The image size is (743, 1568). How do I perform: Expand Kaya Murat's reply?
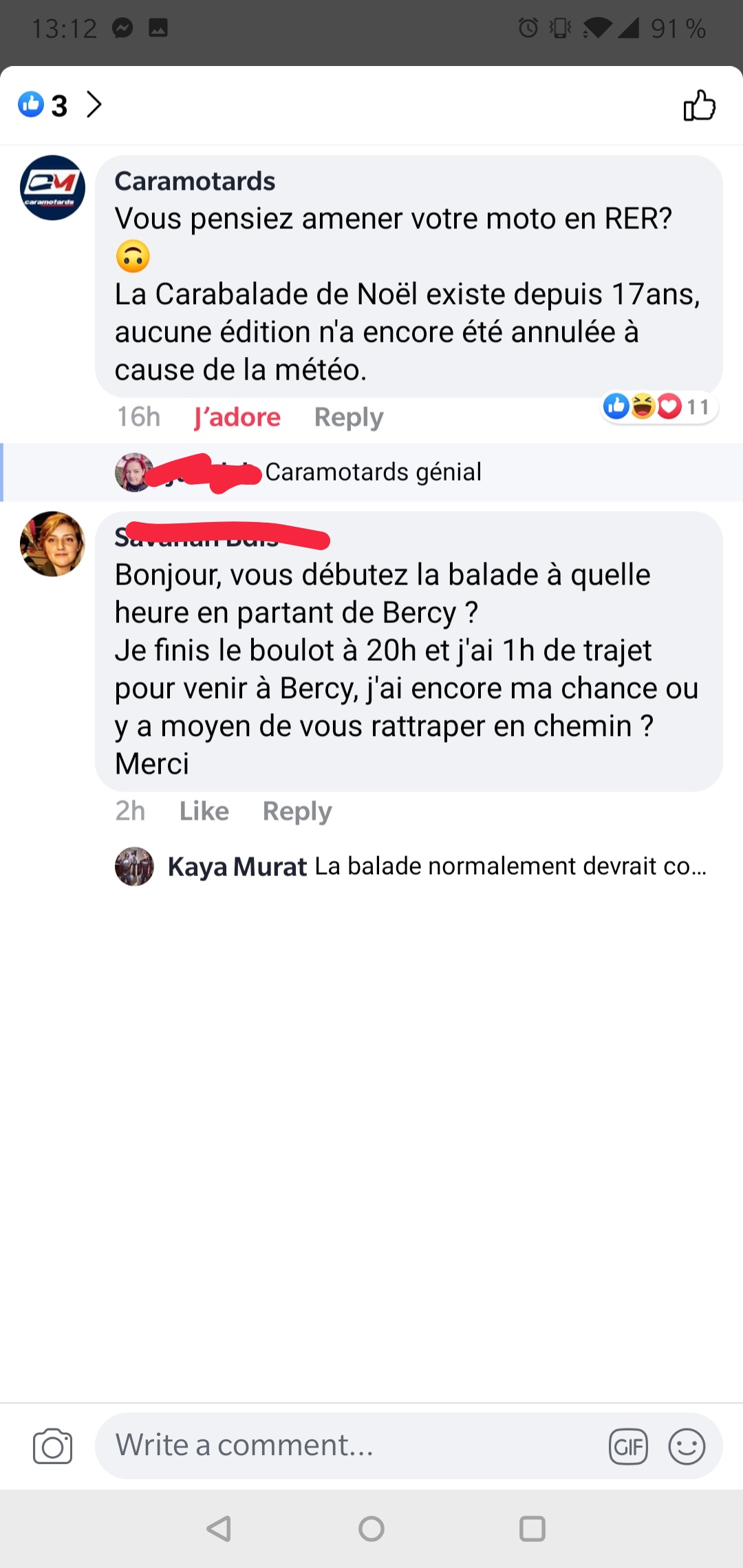pyautogui.click(x=436, y=867)
